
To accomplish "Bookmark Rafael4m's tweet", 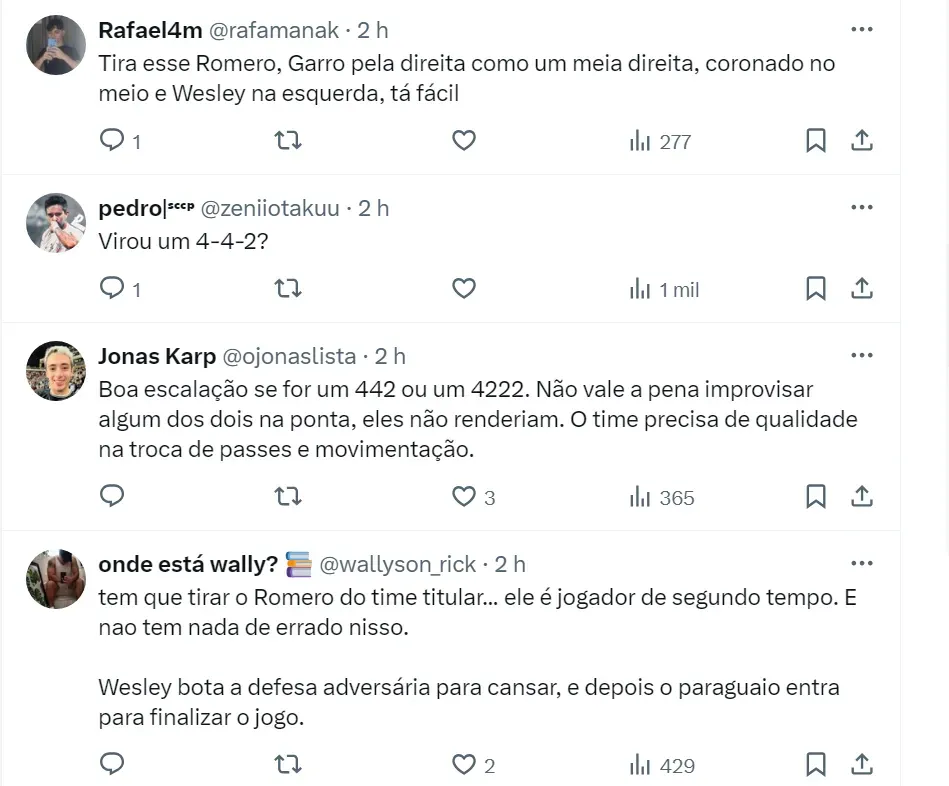I will pos(816,141).
